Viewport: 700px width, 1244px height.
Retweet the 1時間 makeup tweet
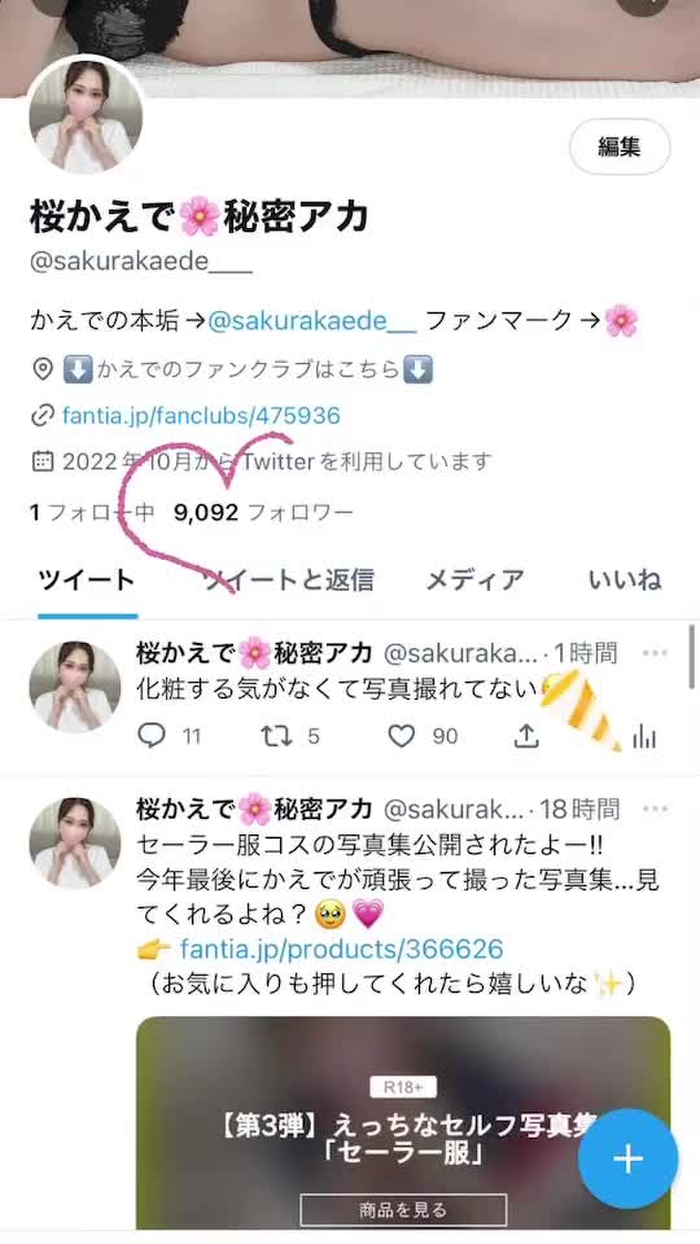click(x=276, y=737)
